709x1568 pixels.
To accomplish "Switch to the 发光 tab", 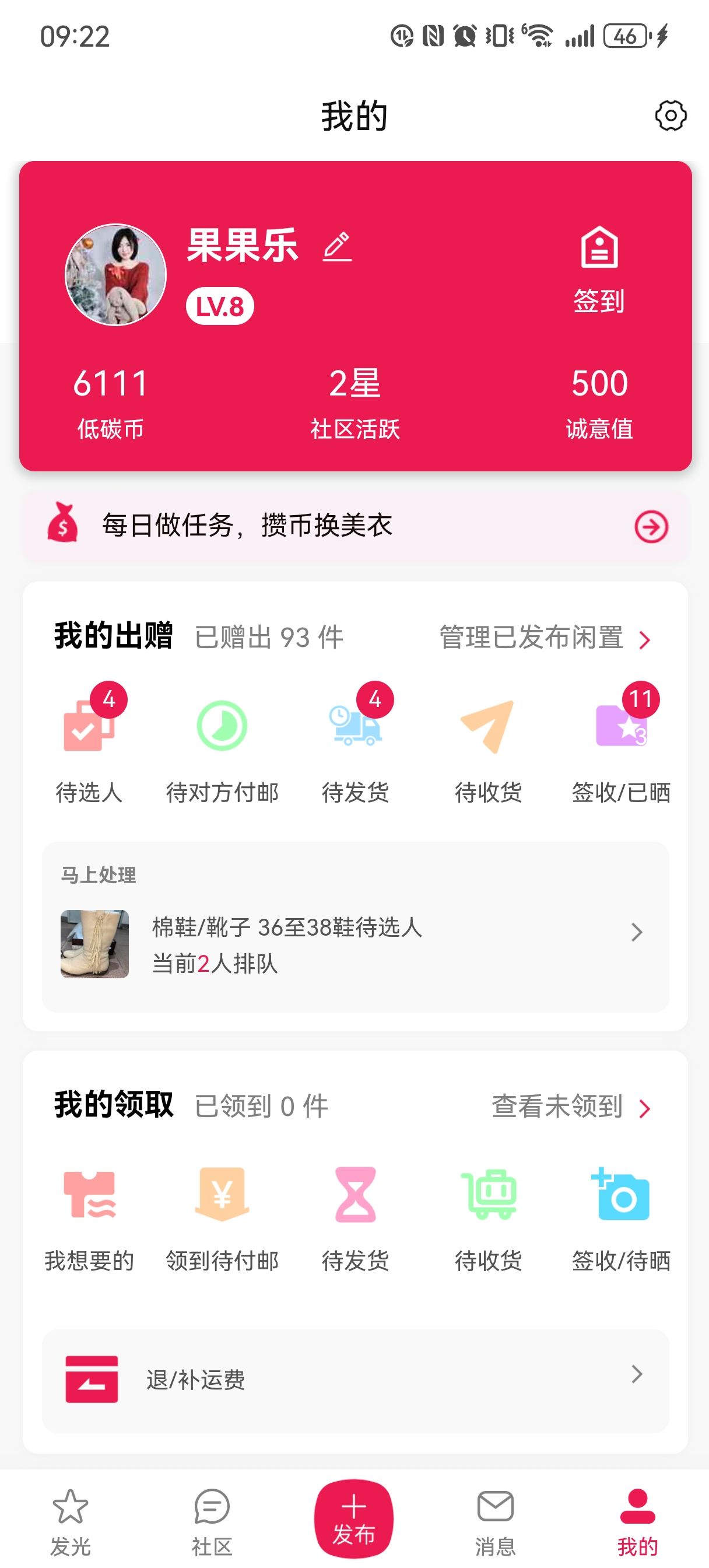I will point(71,1523).
